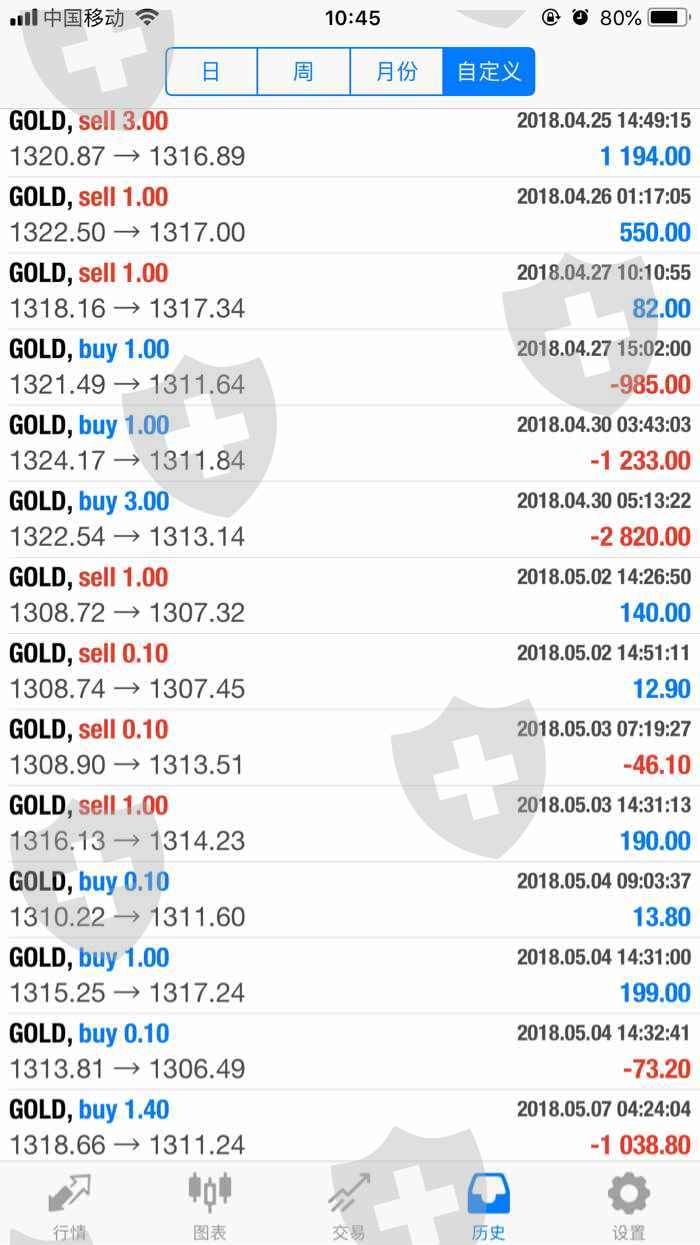
Task: Tap the 历史 history tab
Action: 490,1205
